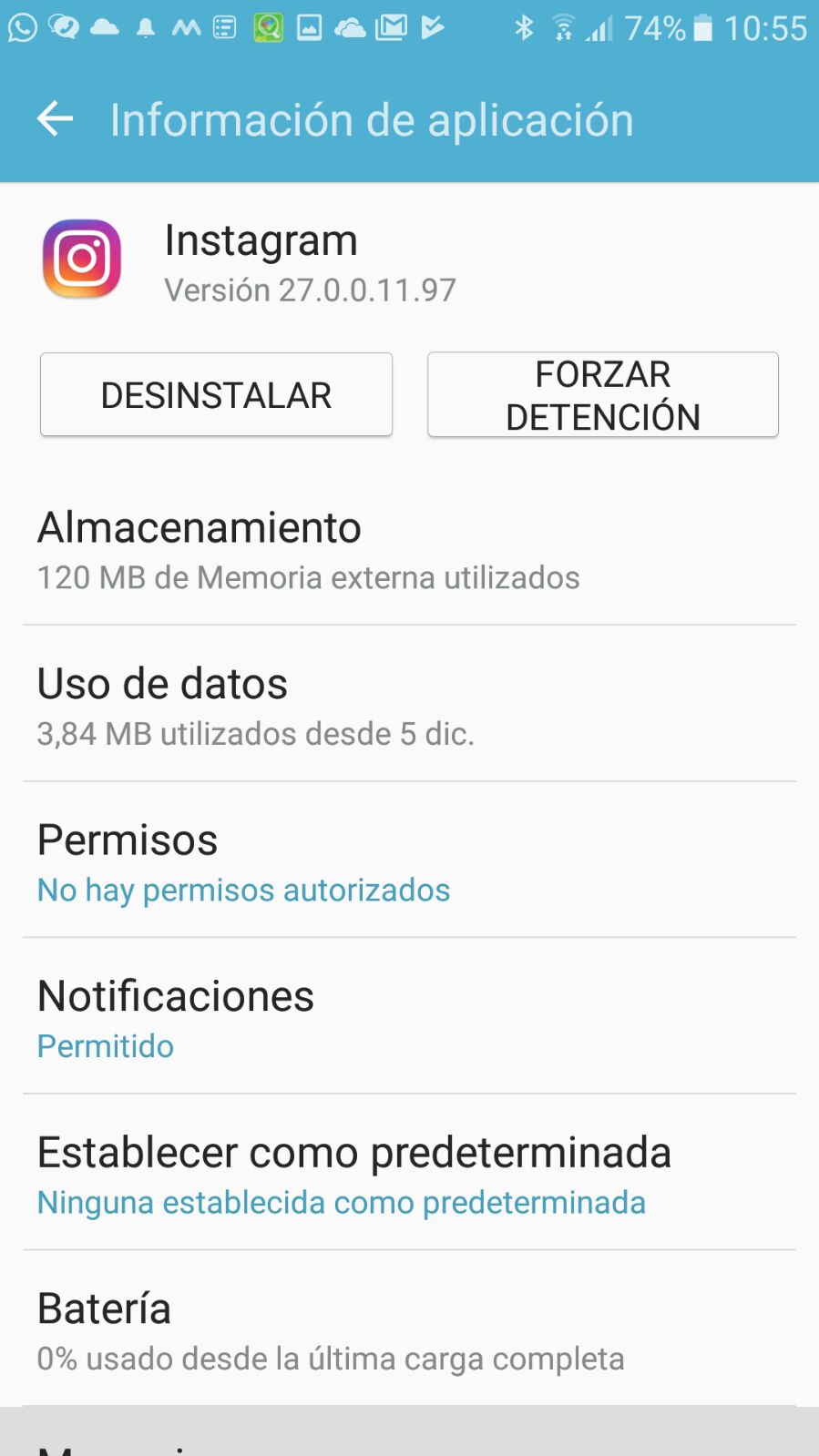The width and height of the screenshot is (819, 1456).
Task: View Uso de datos for Instagram
Action: point(409,706)
